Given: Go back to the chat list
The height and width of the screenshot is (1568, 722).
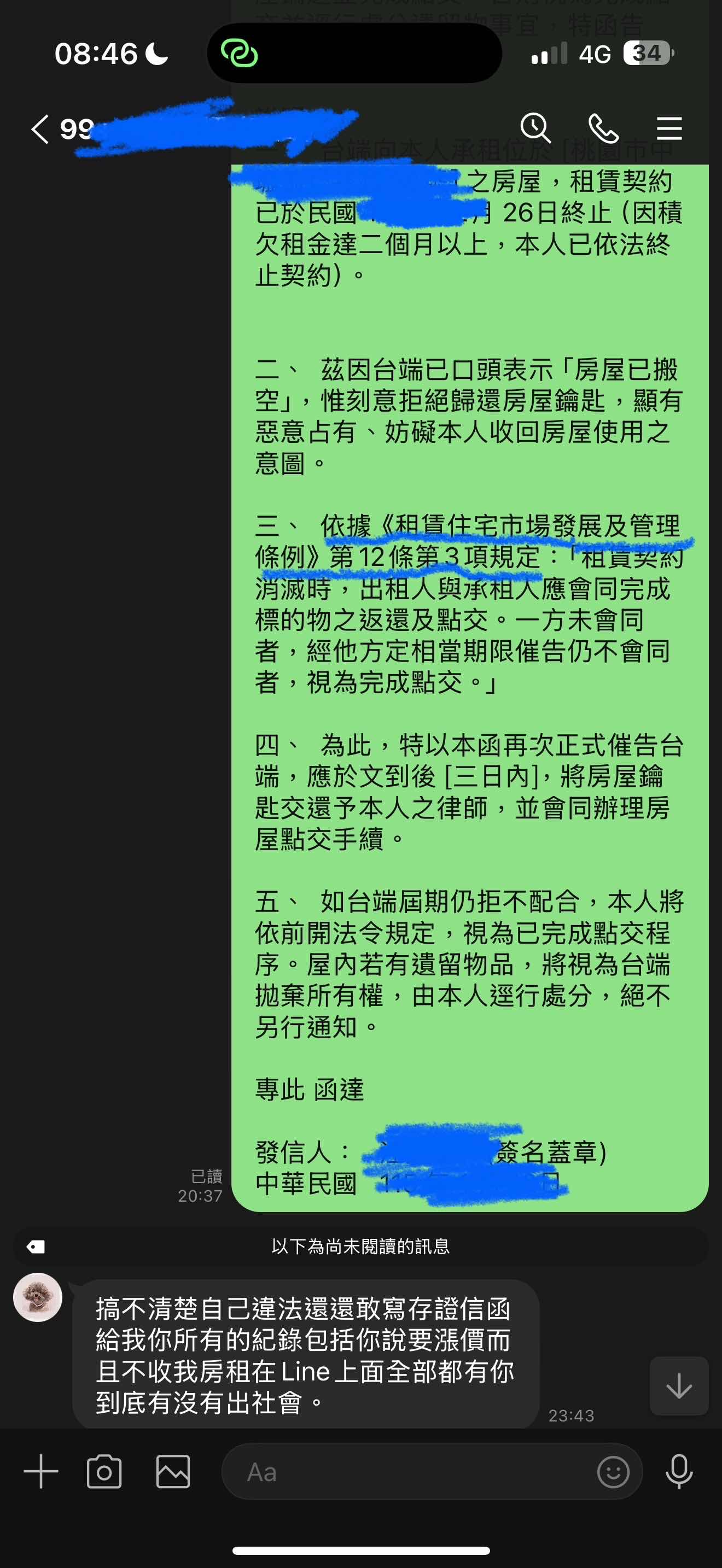Looking at the screenshot, I should (x=40, y=129).
